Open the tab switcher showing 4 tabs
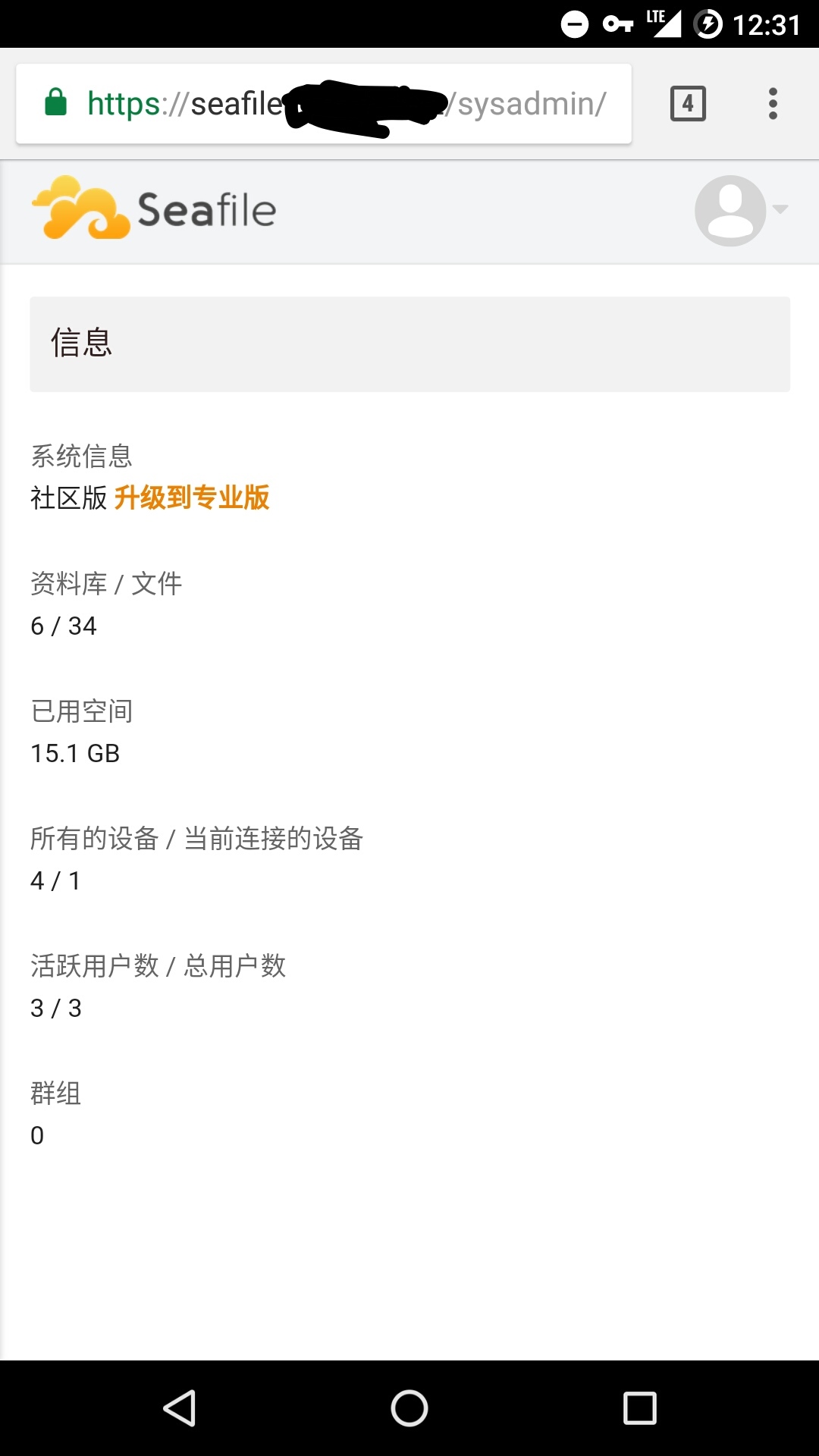 688,104
